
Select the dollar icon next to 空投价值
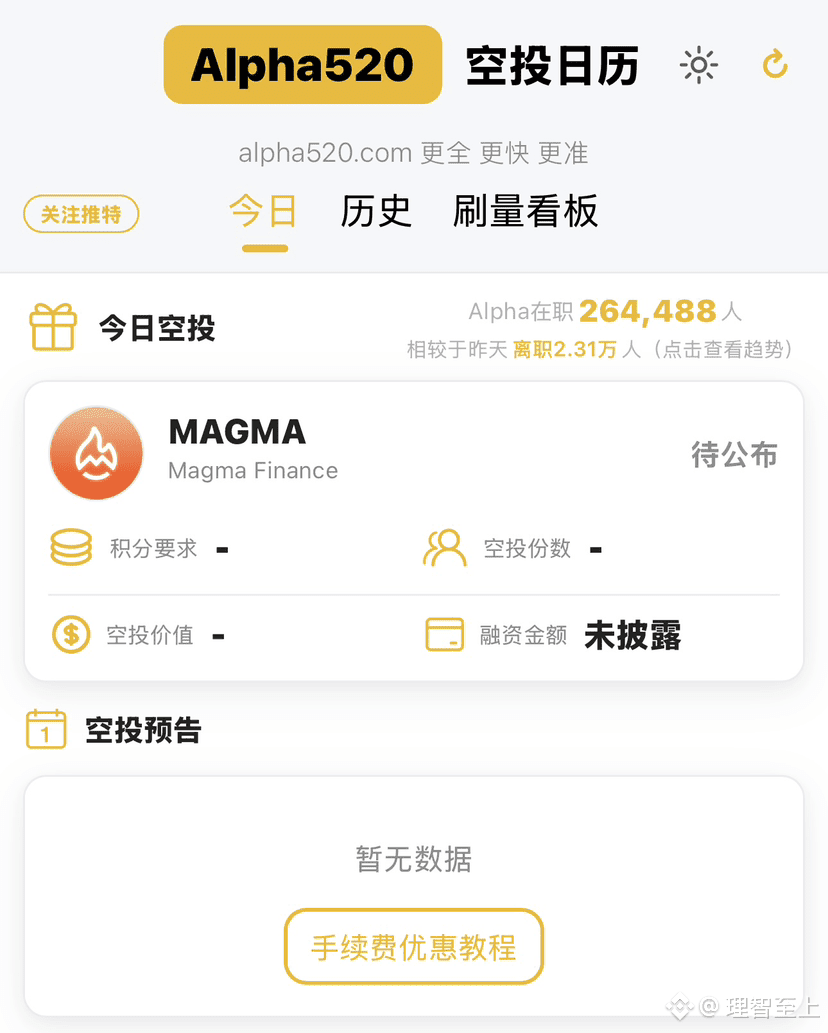coord(70,635)
